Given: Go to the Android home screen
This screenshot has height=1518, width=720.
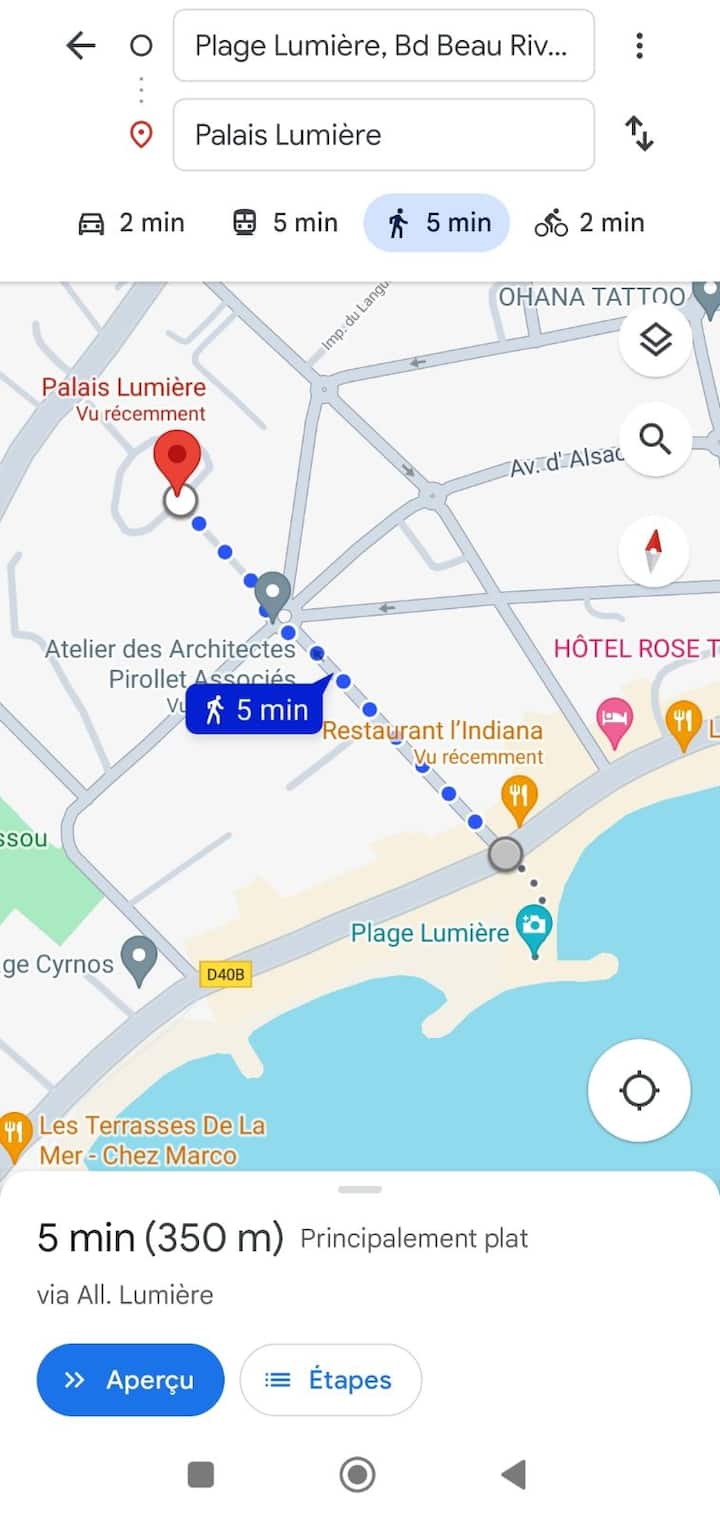Looking at the screenshot, I should tap(358, 1474).
